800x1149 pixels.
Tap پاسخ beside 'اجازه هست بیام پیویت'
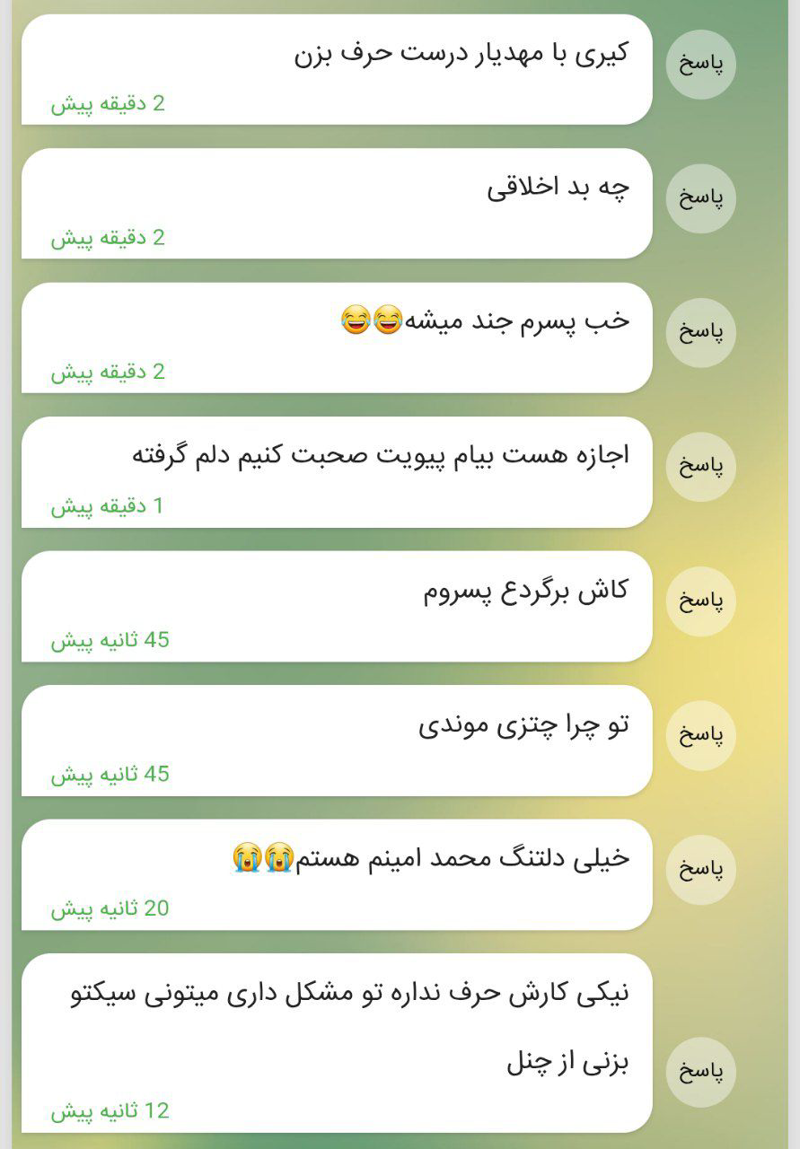(x=700, y=467)
